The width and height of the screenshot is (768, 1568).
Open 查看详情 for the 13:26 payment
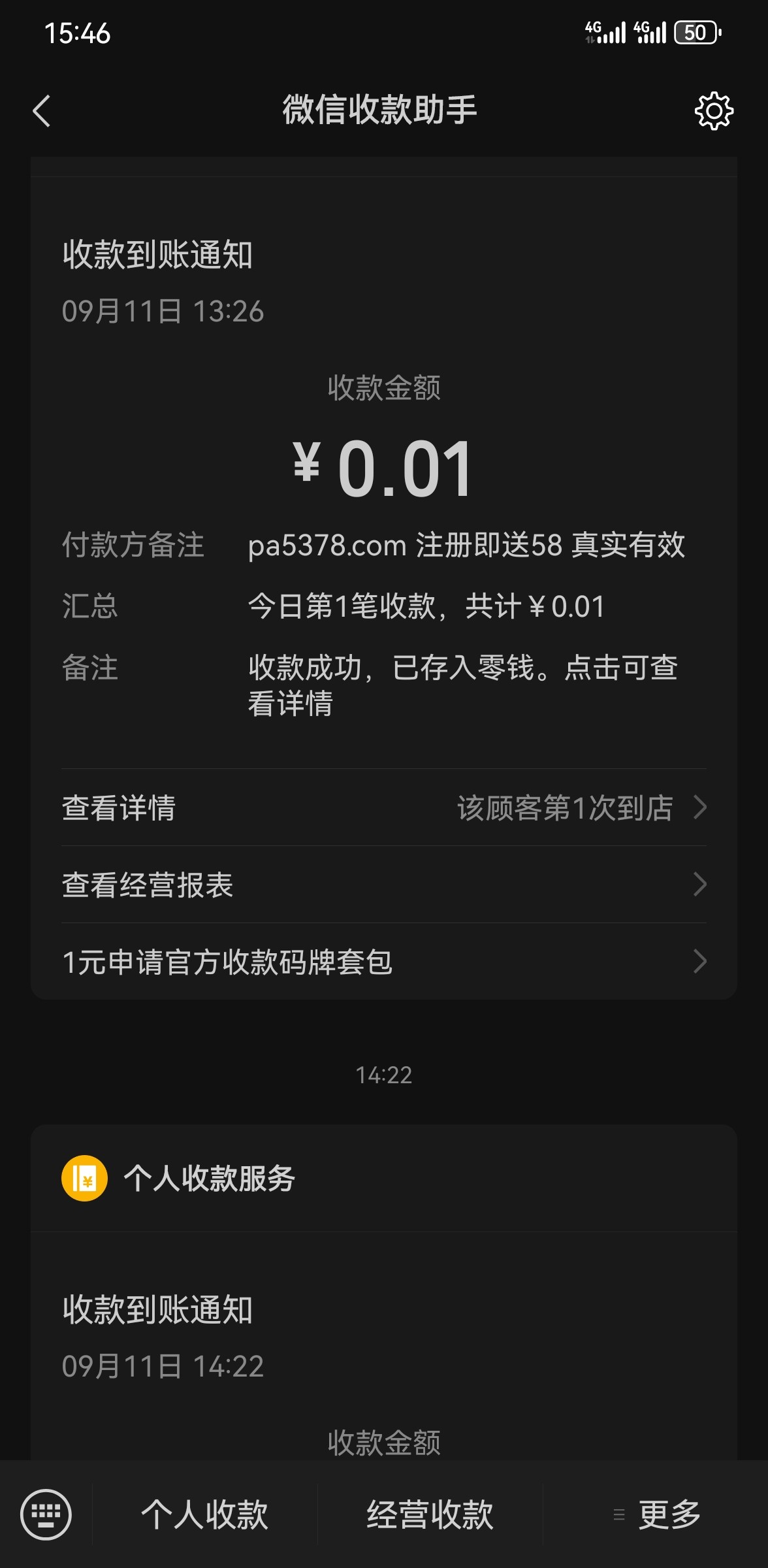(384, 808)
